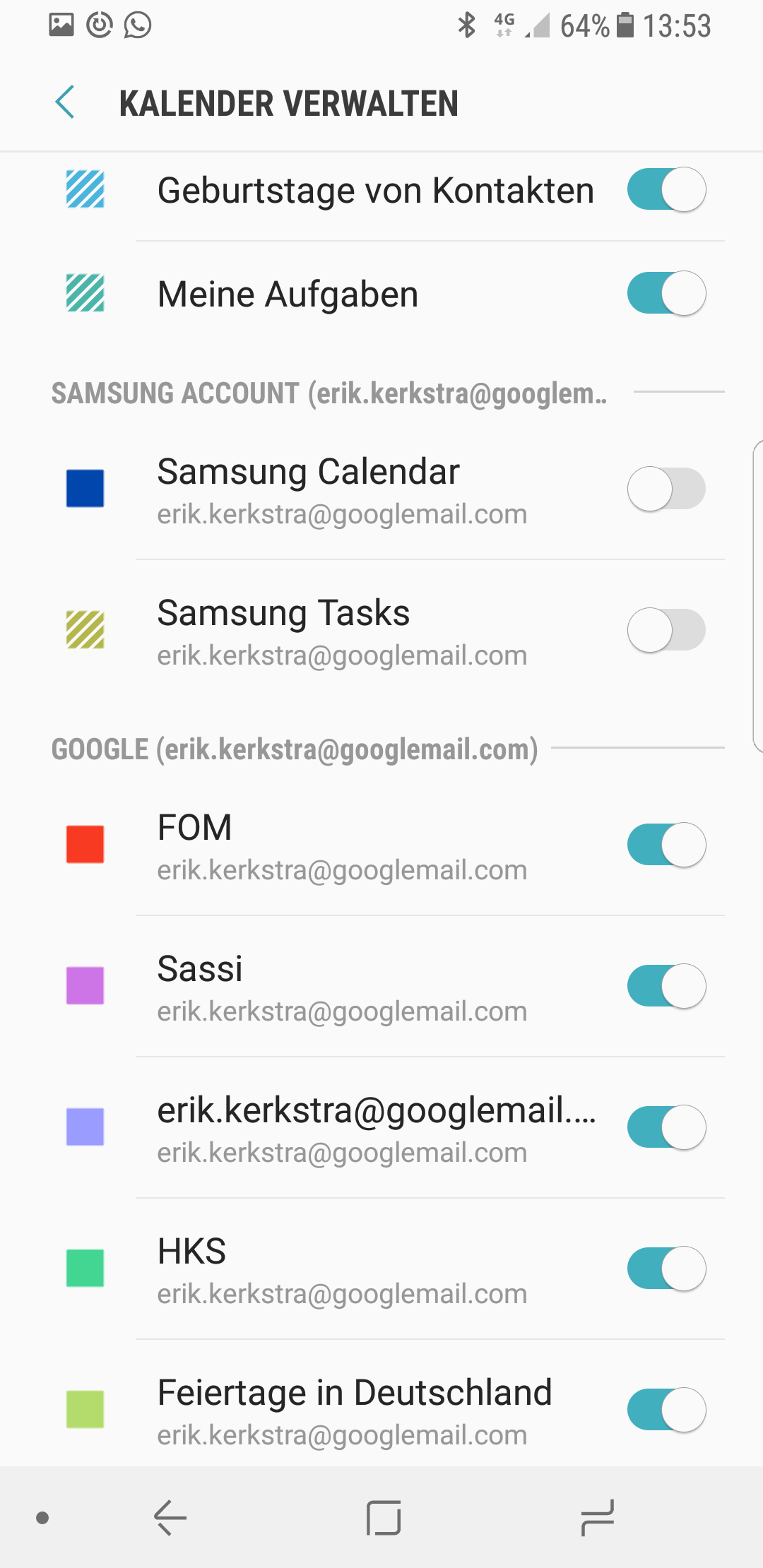763x1568 pixels.
Task: Turn off Meine Aufgaben toggle
Action: click(x=666, y=293)
